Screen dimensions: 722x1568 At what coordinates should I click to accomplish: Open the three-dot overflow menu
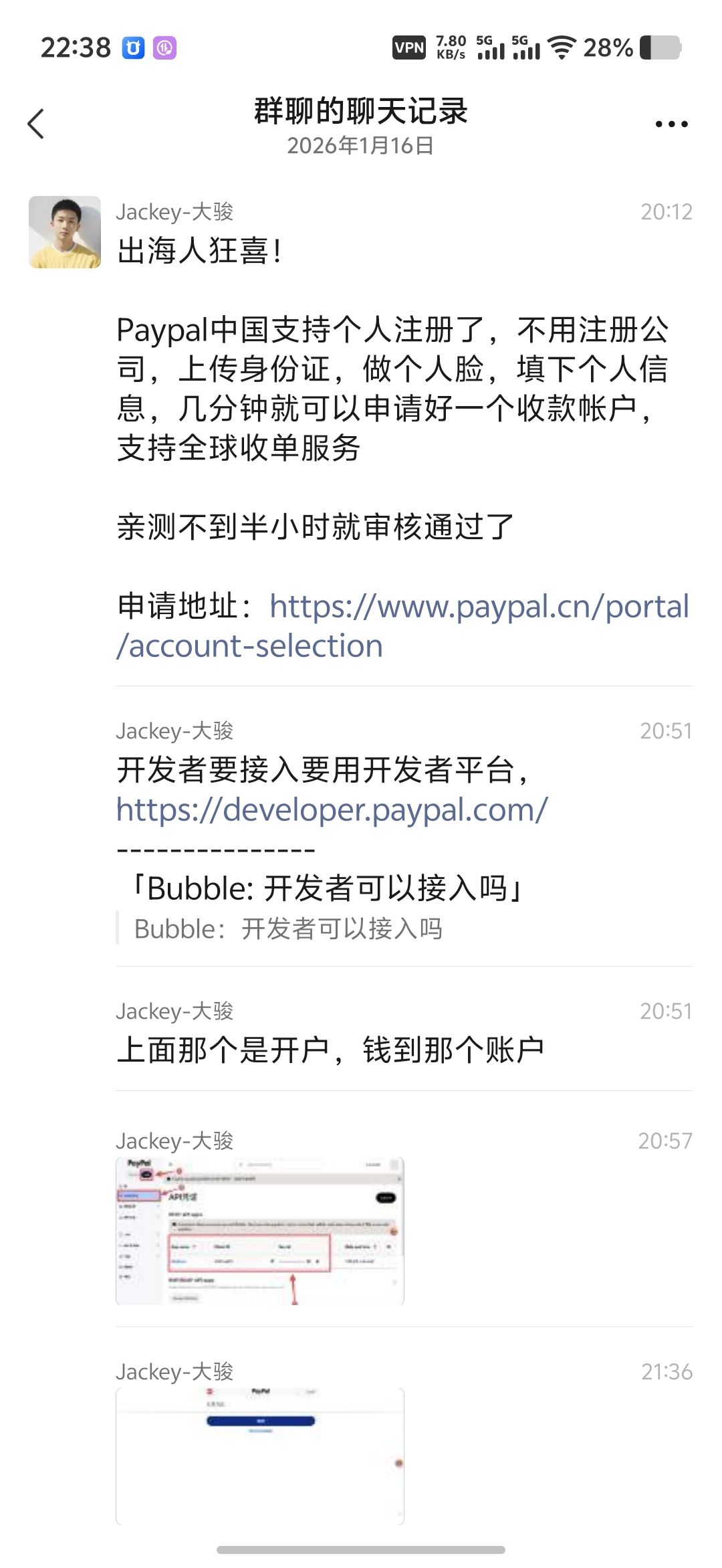pyautogui.click(x=671, y=124)
